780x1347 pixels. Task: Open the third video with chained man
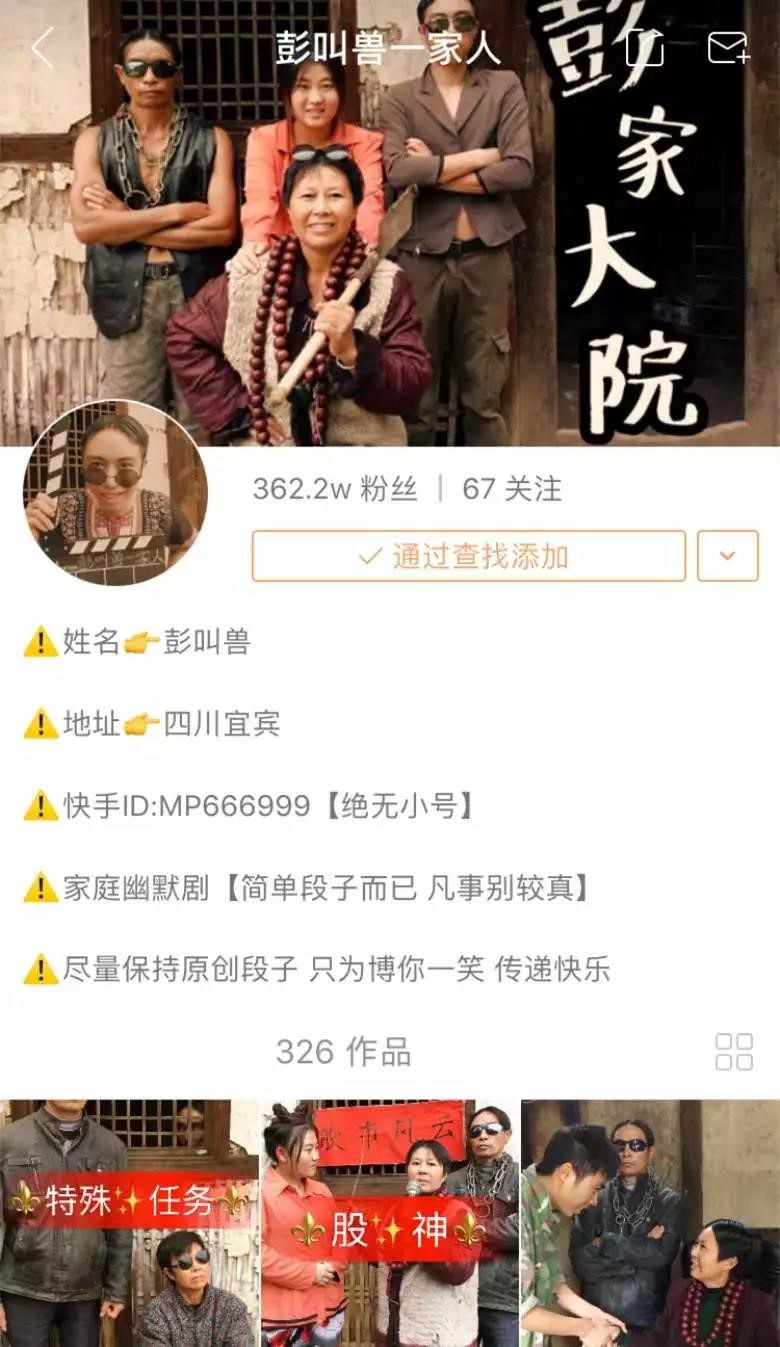(651, 1223)
